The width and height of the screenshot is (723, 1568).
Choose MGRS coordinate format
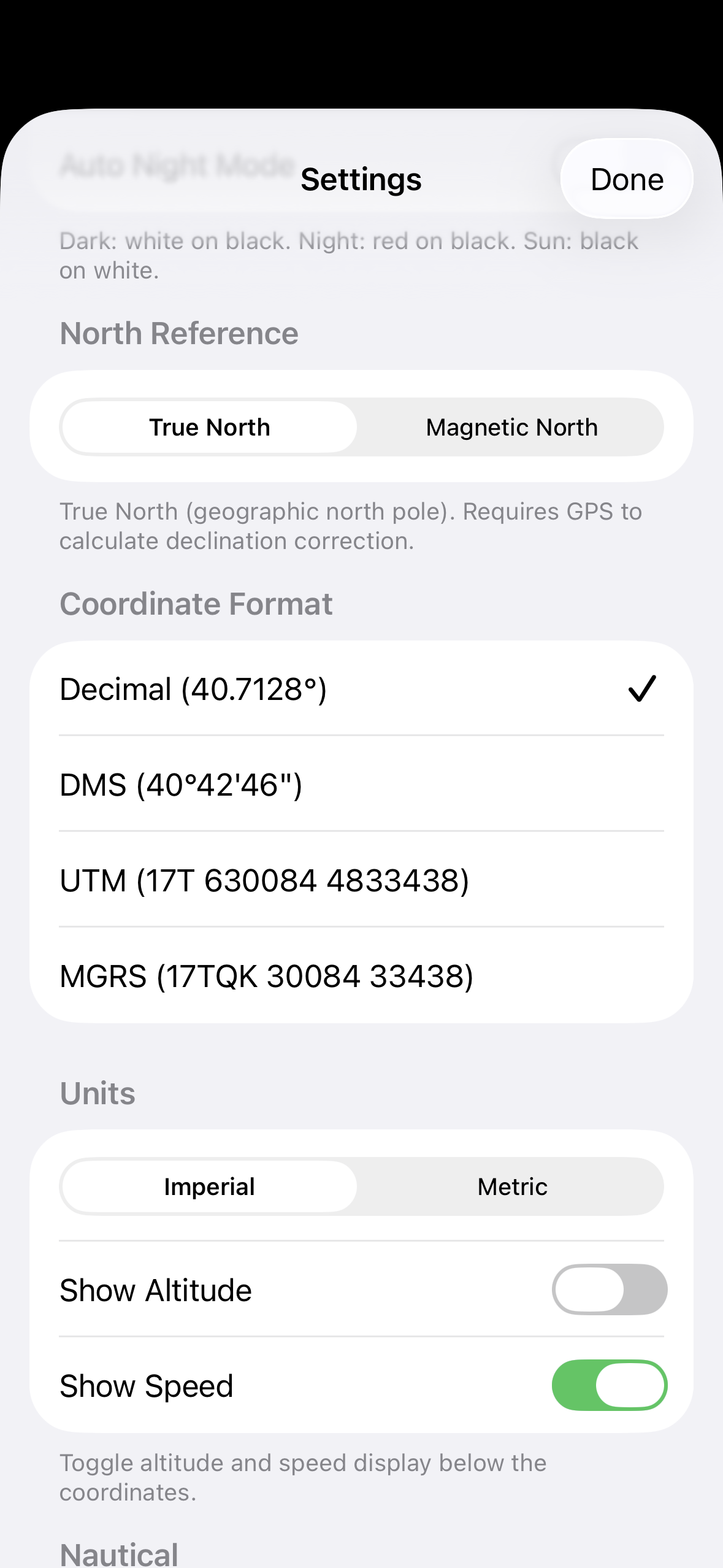[x=361, y=976]
